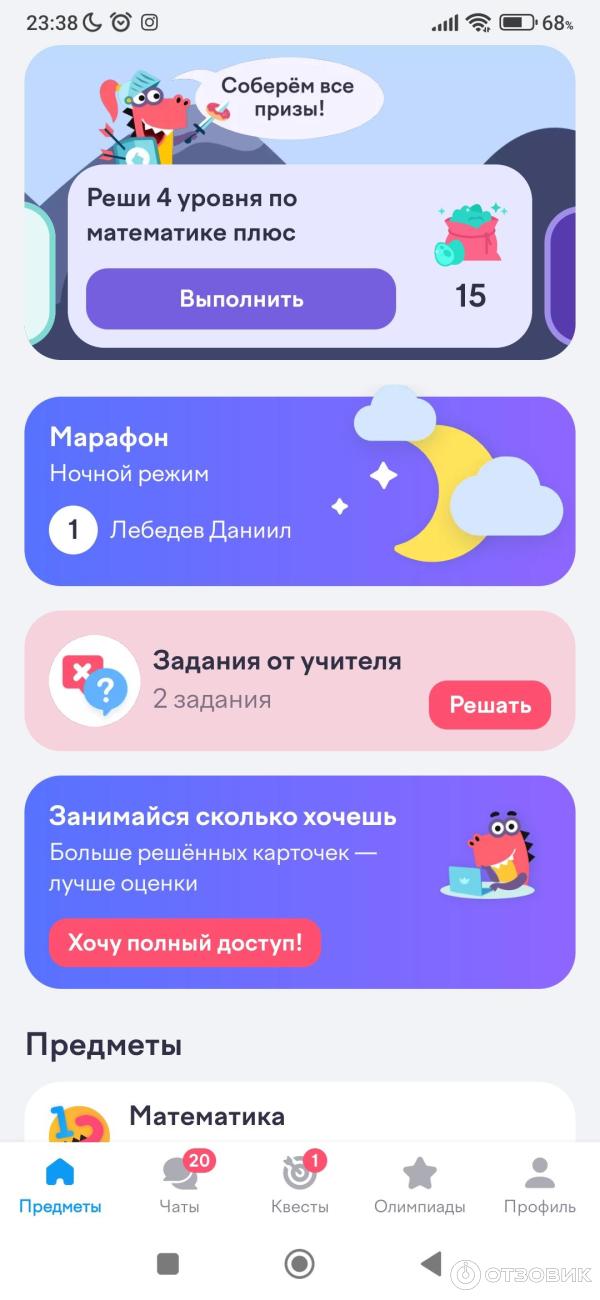600x1300 pixels.
Task: Go to the Олимпиады tab
Action: tap(419, 1185)
